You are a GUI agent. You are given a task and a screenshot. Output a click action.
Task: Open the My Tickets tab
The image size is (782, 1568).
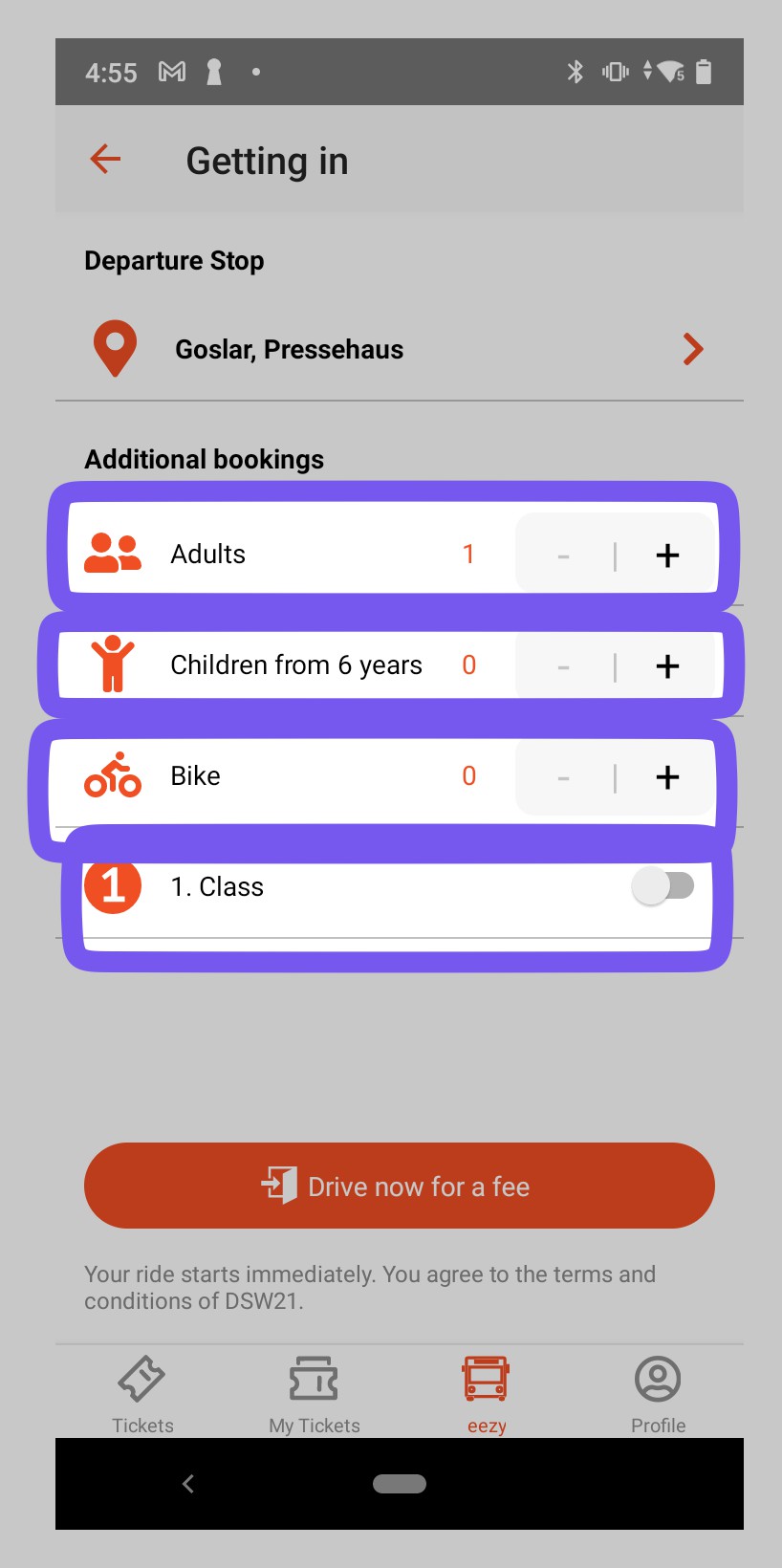pyautogui.click(x=315, y=1395)
